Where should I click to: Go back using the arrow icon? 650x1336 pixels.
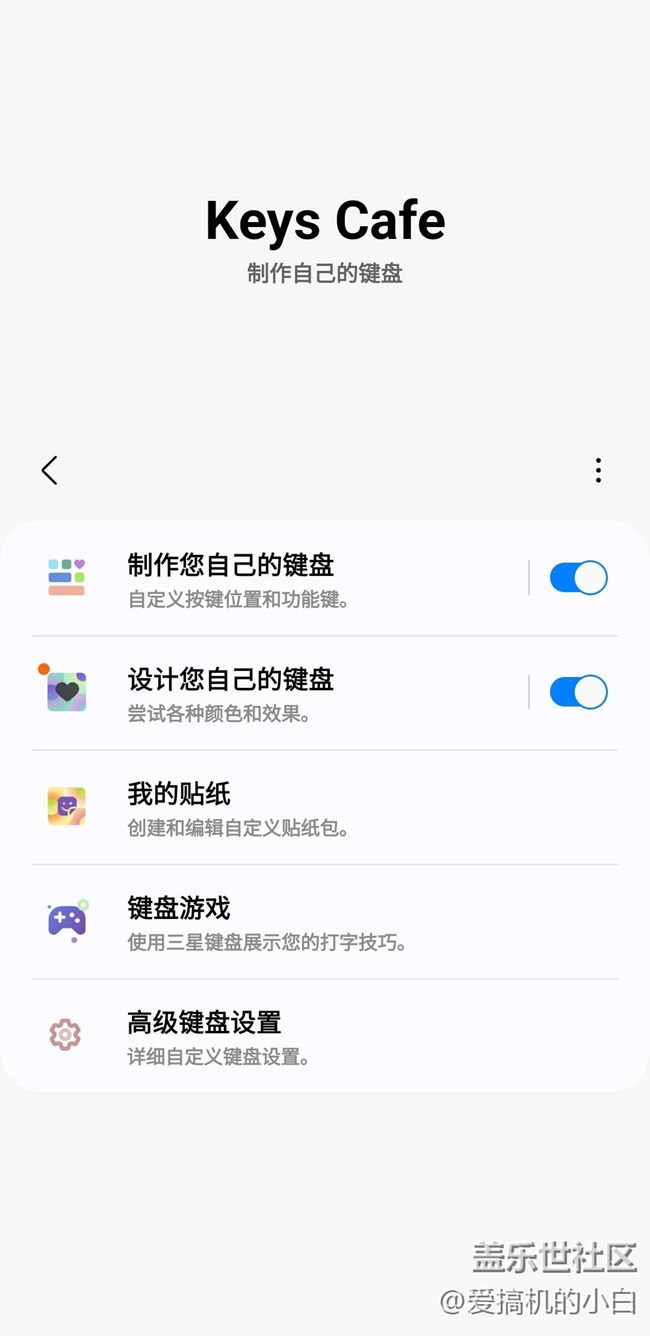click(x=49, y=470)
